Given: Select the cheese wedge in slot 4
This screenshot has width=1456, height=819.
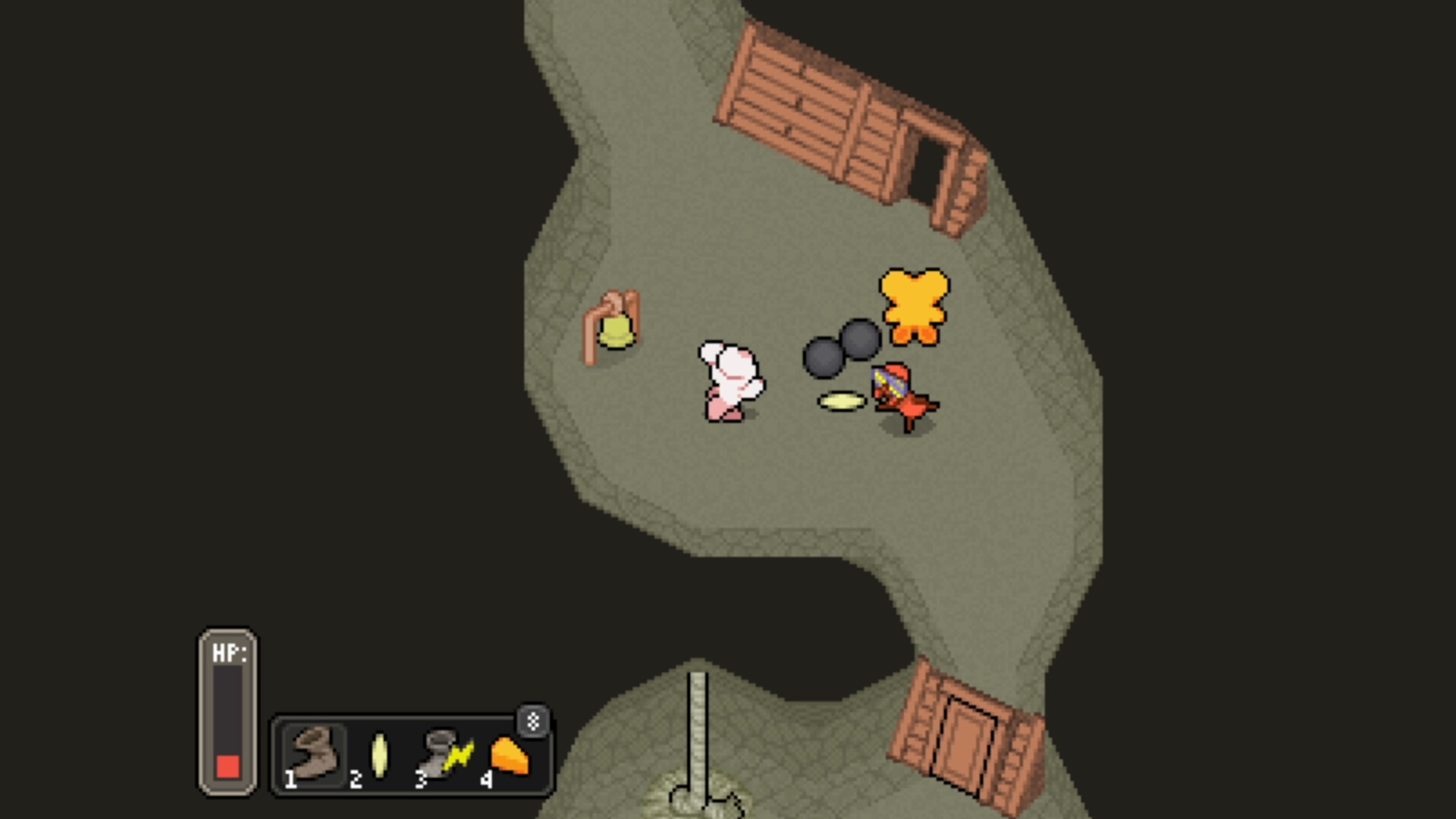Looking at the screenshot, I should [510, 756].
